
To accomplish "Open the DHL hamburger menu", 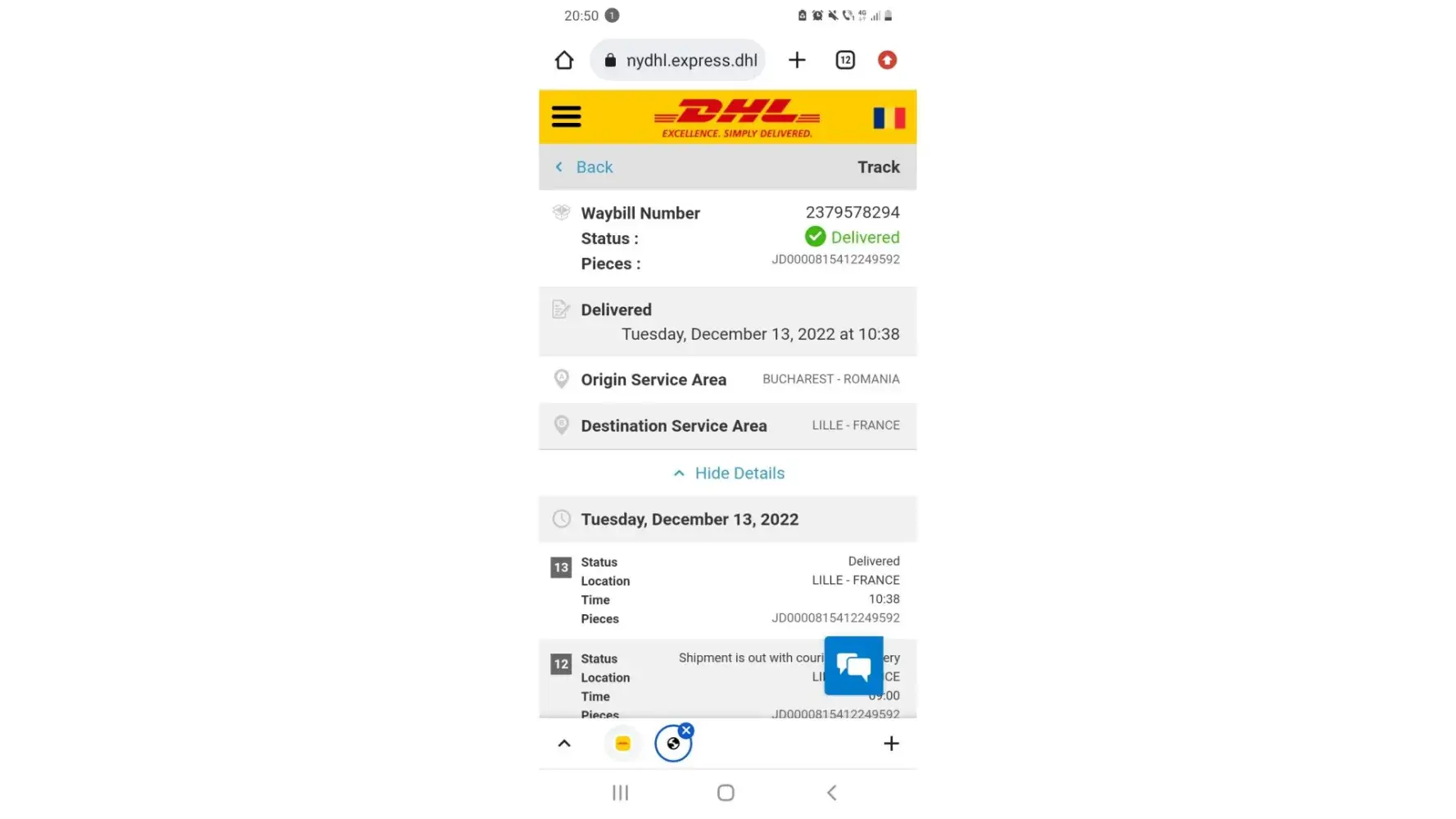I will 566,117.
